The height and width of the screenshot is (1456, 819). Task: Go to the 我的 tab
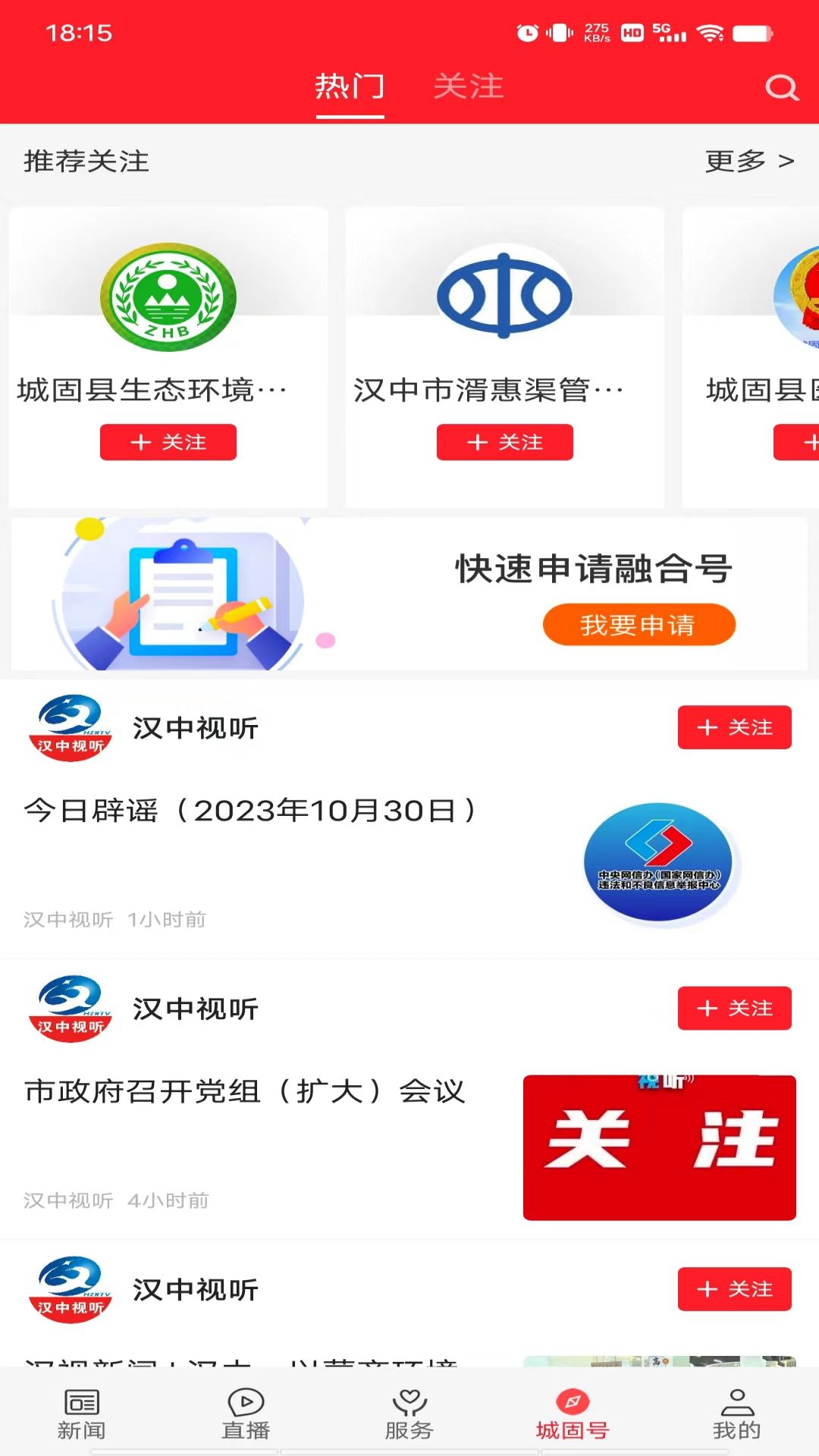click(736, 1414)
